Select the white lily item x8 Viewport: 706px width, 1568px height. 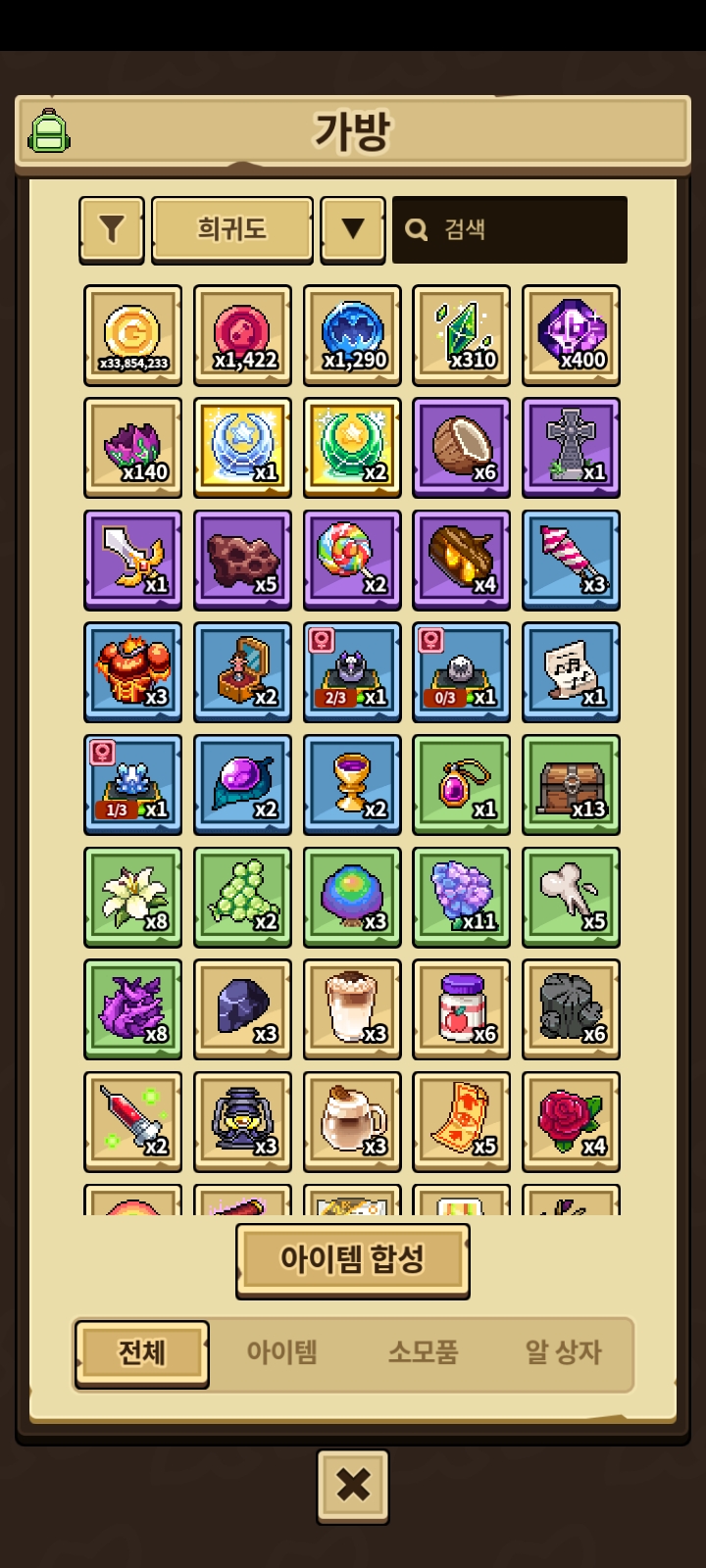point(132,897)
